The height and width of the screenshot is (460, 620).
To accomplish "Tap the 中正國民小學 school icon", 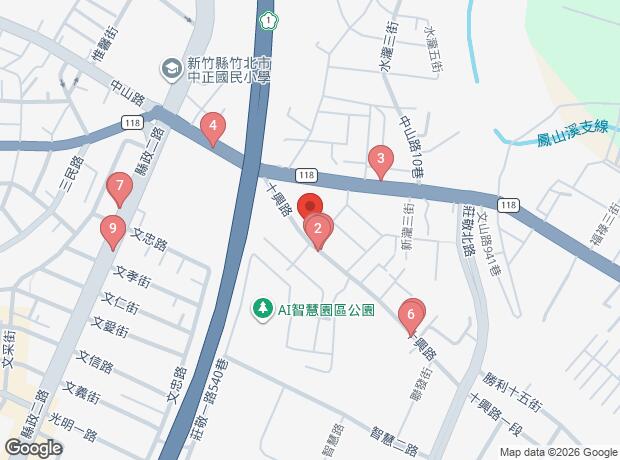I will pos(171,68).
